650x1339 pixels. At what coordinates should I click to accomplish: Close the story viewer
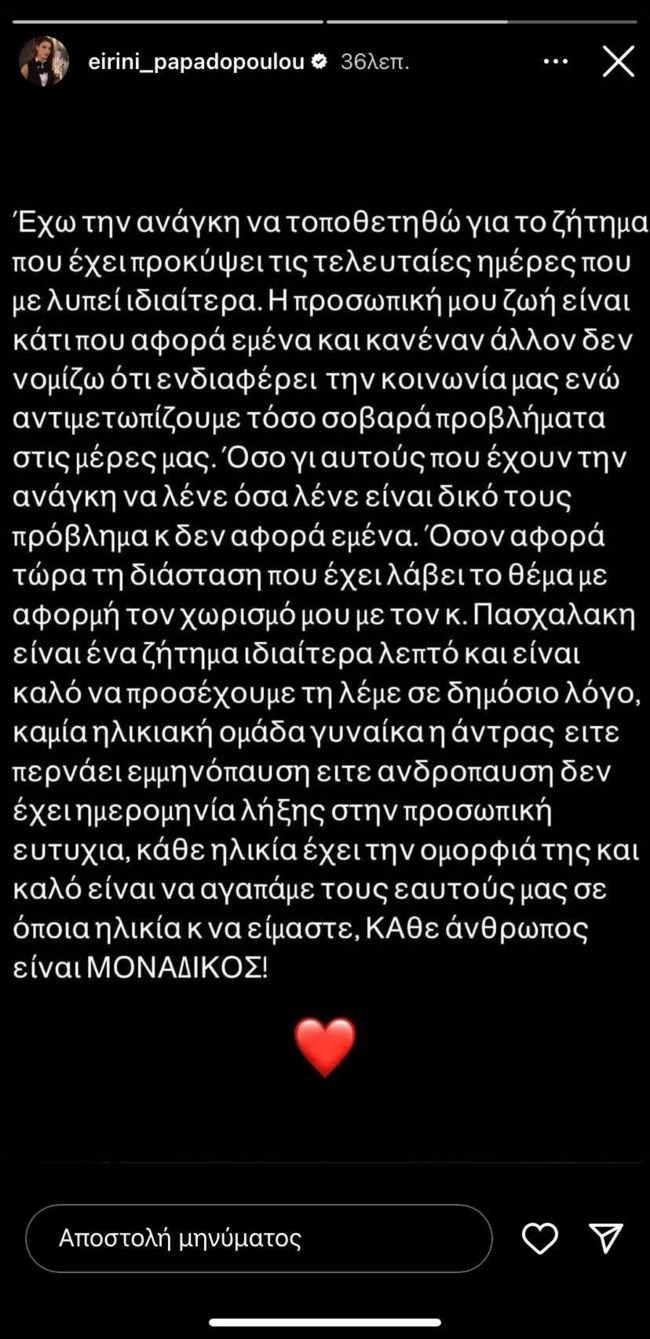[x=618, y=62]
